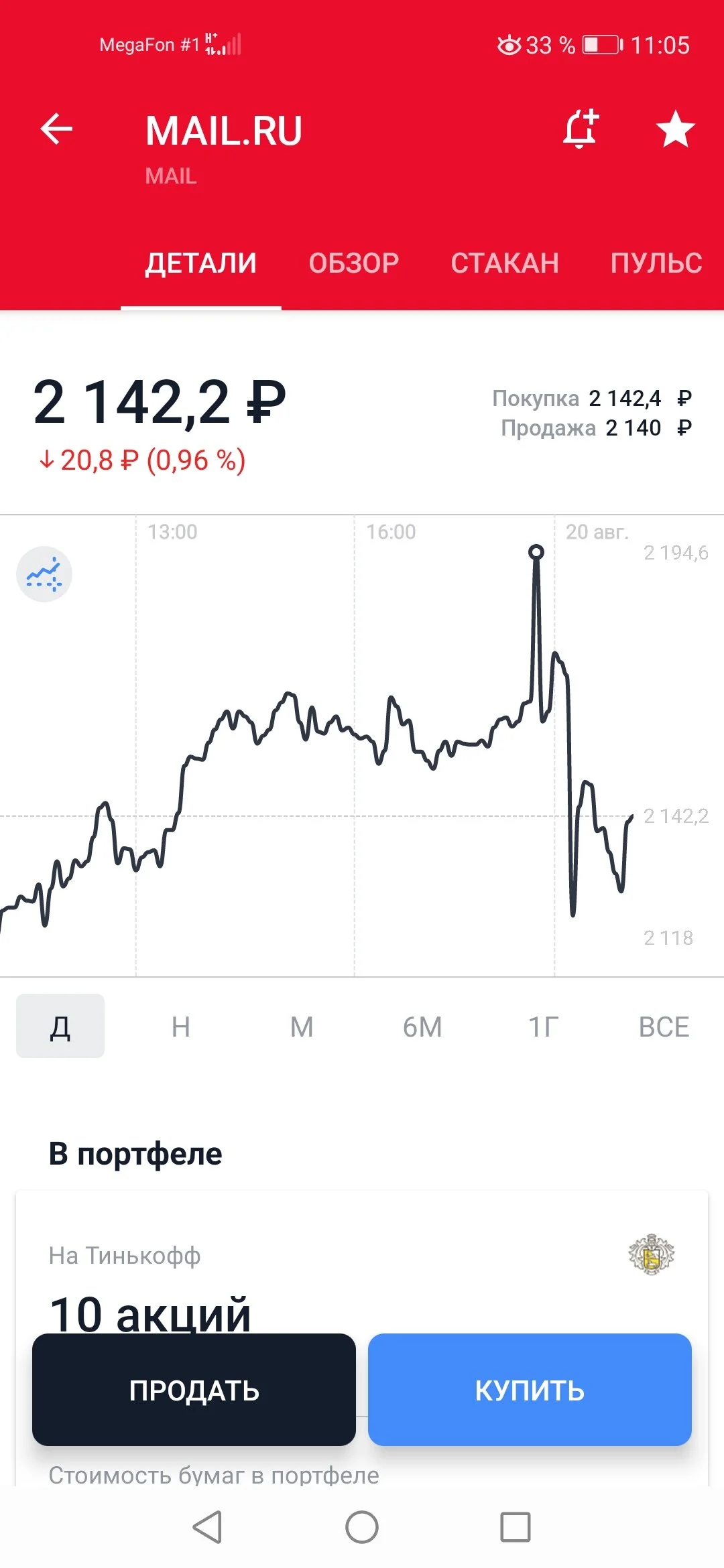Select the Д day chart period
Screen dimensions: 724x1568
(60, 1026)
